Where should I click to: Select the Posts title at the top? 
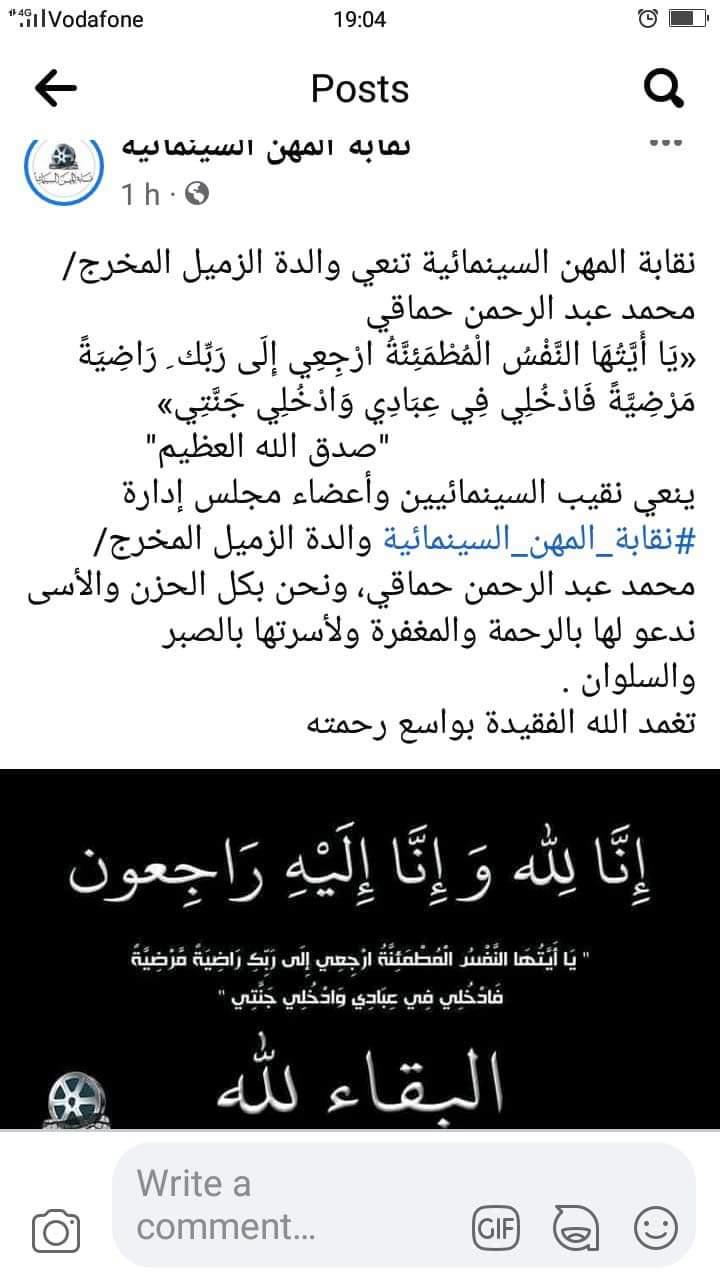[359, 89]
